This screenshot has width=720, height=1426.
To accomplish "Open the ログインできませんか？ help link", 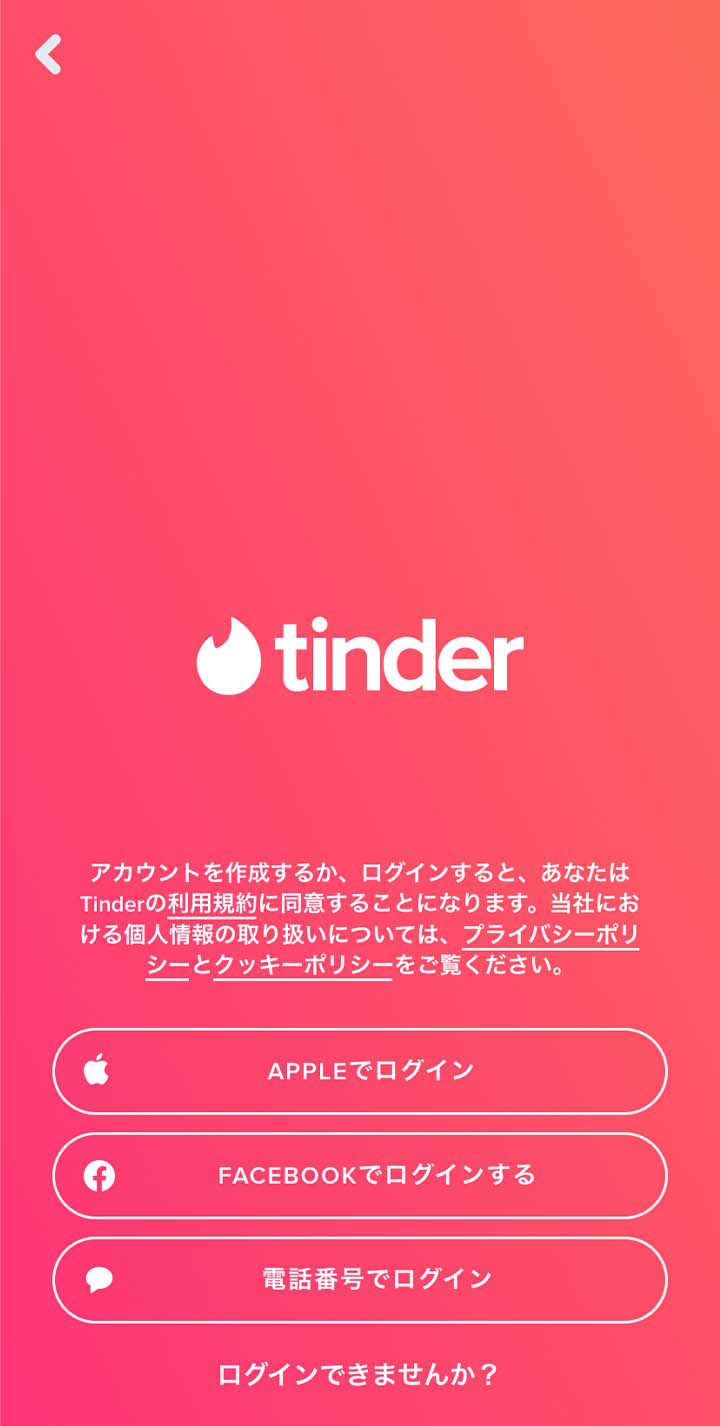I will click(x=358, y=1375).
